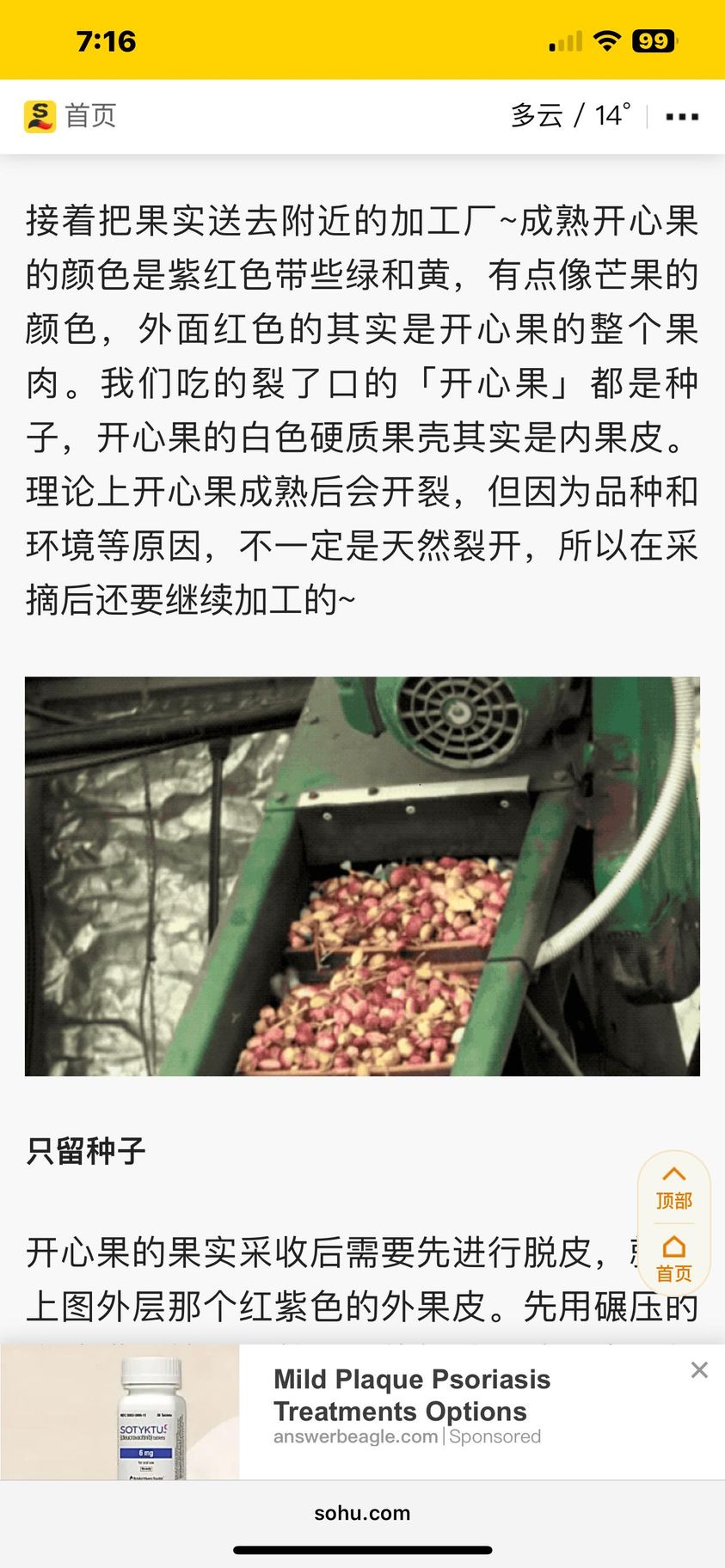The height and width of the screenshot is (1568, 725).
Task: Dismiss the psoriasis ad banner
Action: (699, 1370)
